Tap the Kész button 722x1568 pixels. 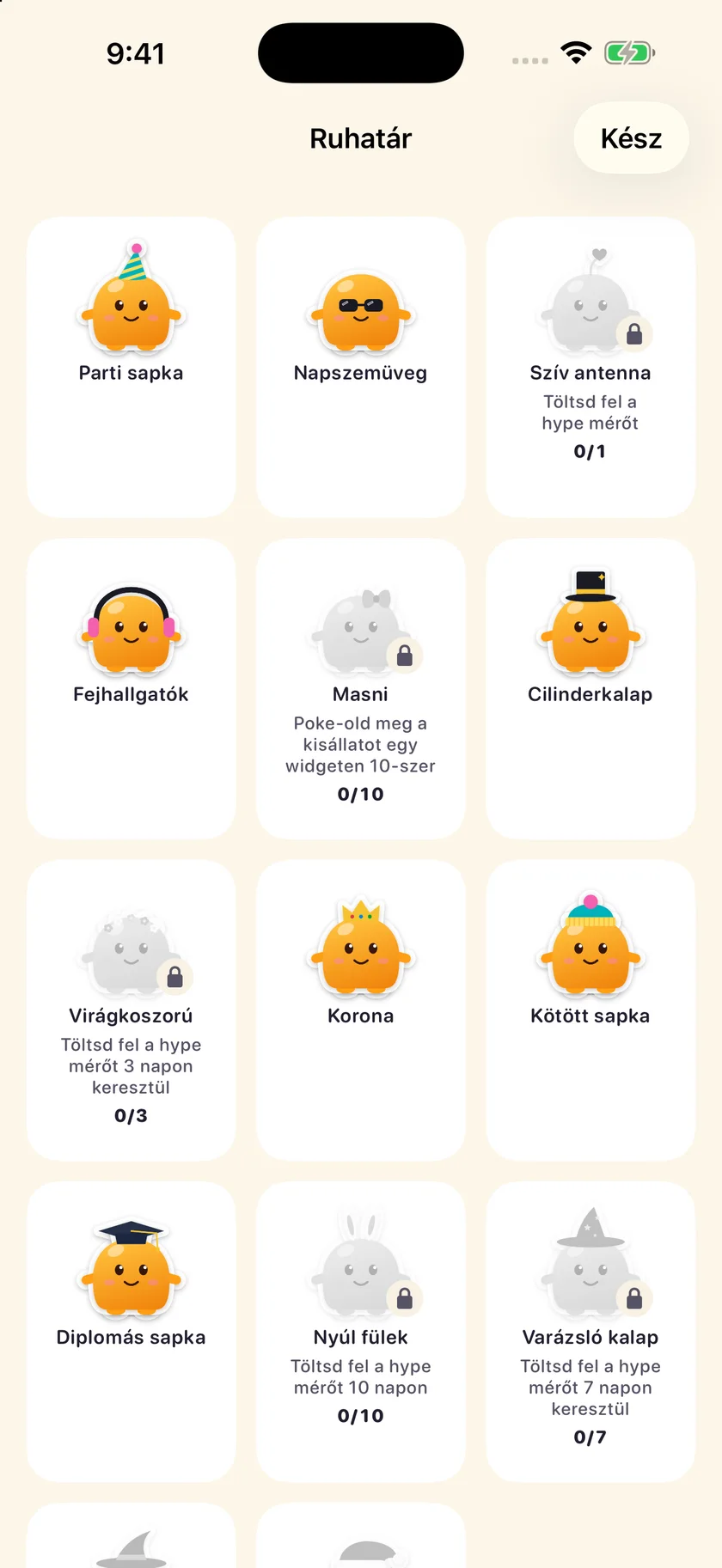tap(631, 138)
